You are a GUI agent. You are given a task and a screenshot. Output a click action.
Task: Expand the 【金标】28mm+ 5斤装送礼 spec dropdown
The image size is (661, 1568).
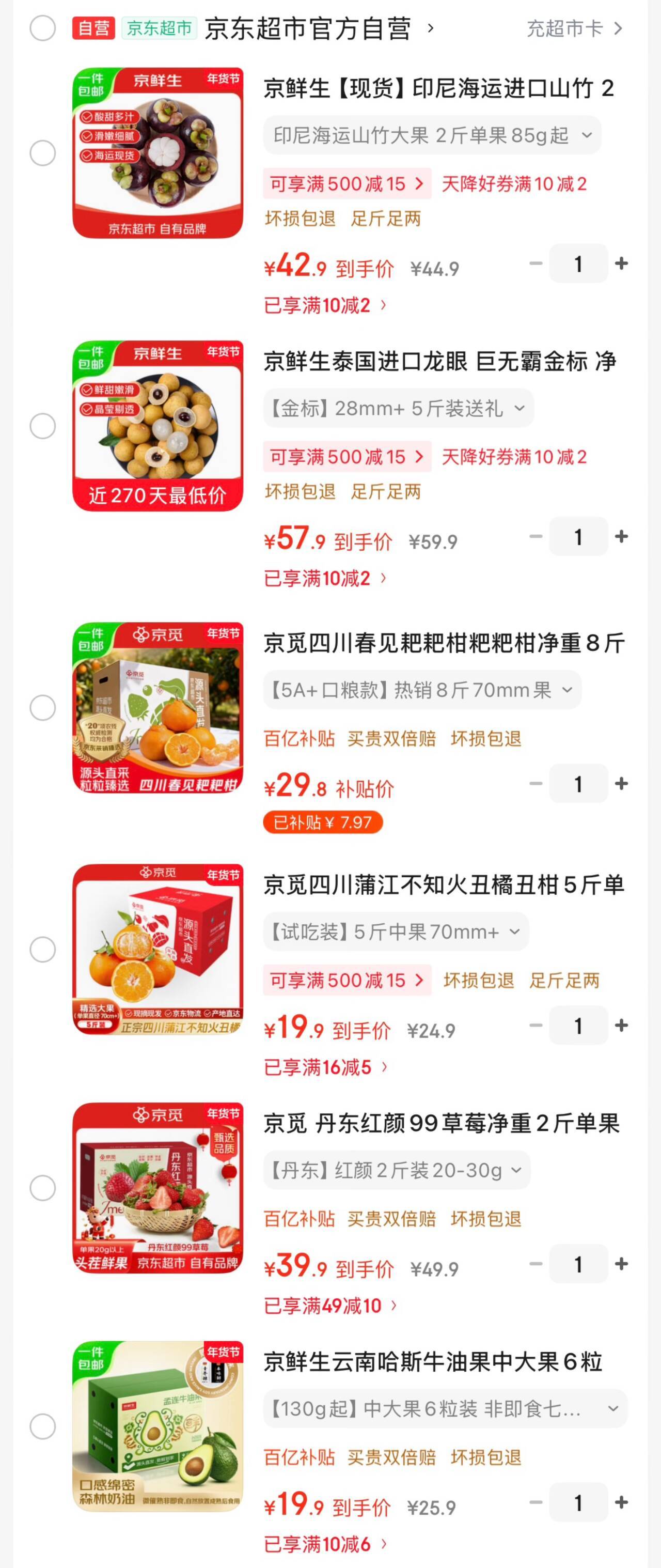coord(398,408)
